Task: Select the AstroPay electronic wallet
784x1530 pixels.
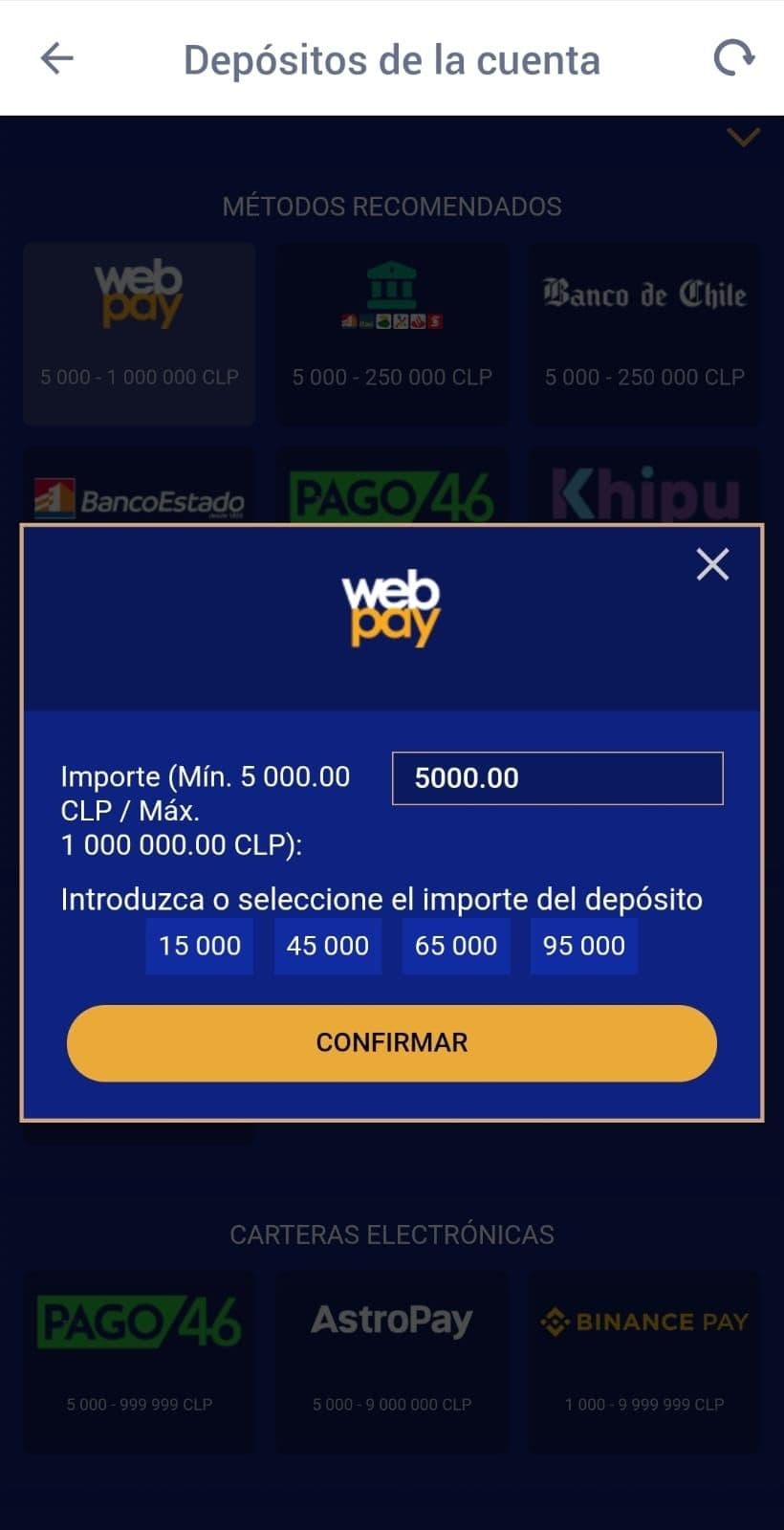Action: coord(392,1358)
